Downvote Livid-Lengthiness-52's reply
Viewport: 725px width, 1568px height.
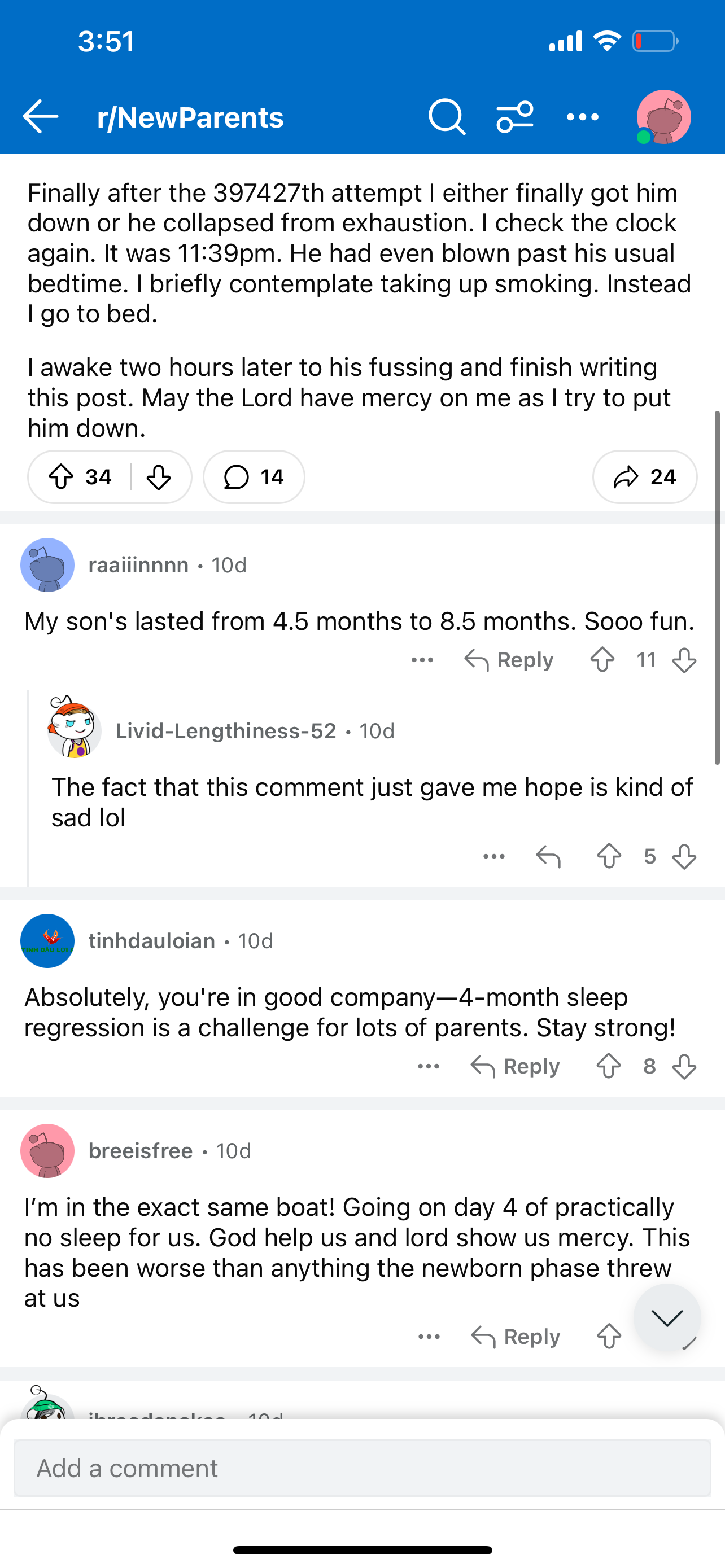[x=684, y=856]
